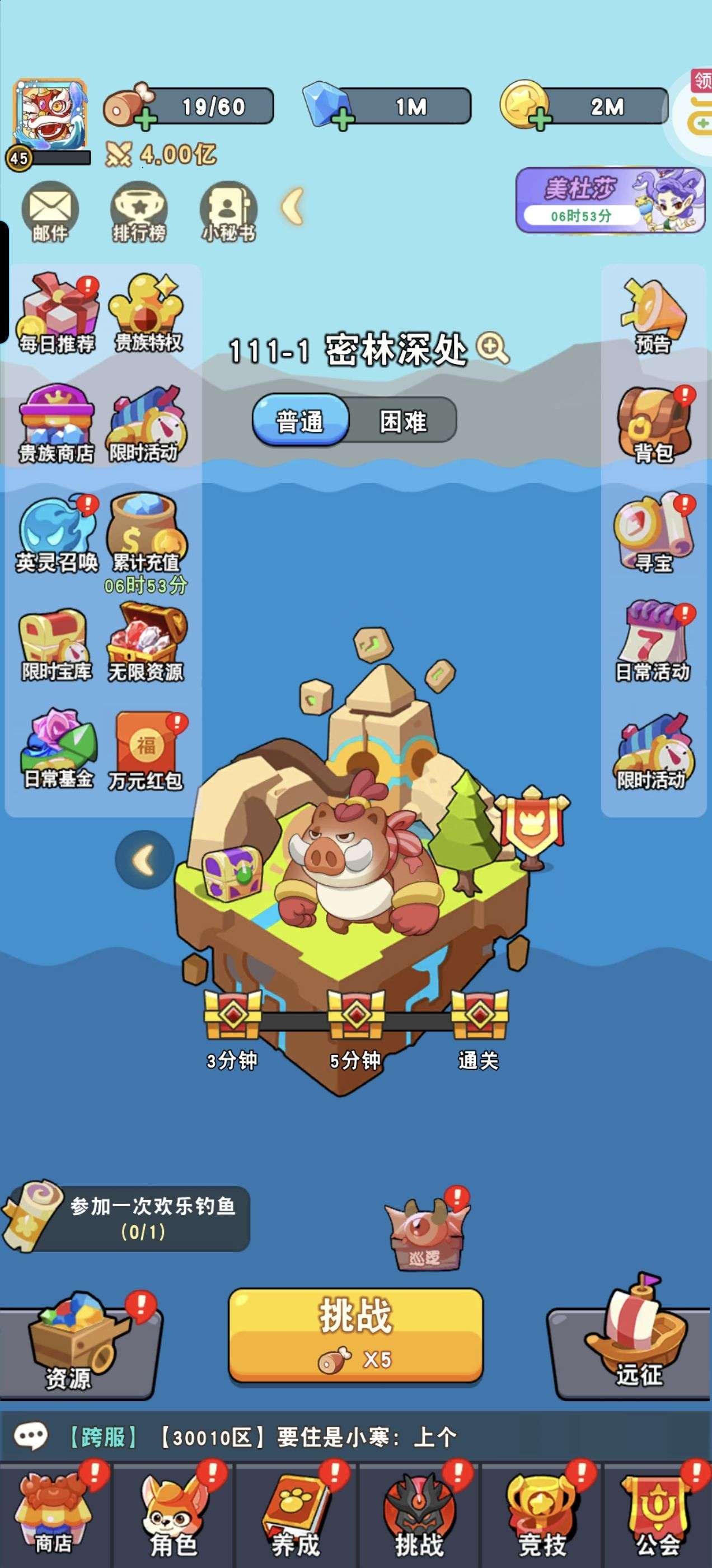Add more diamonds with the plus

pos(343,119)
